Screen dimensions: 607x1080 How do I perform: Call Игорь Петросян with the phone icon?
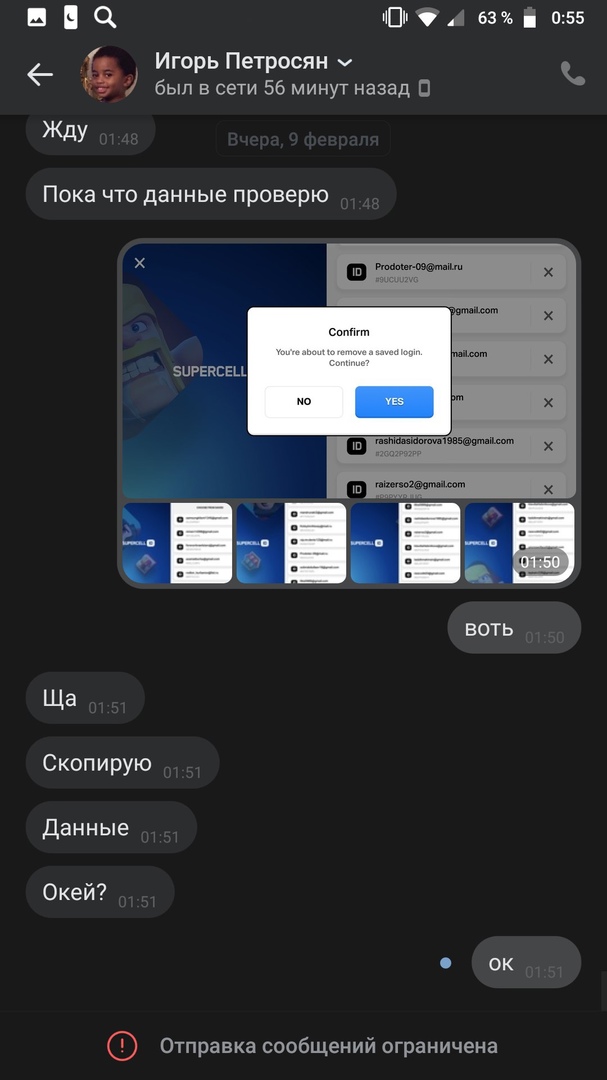572,74
